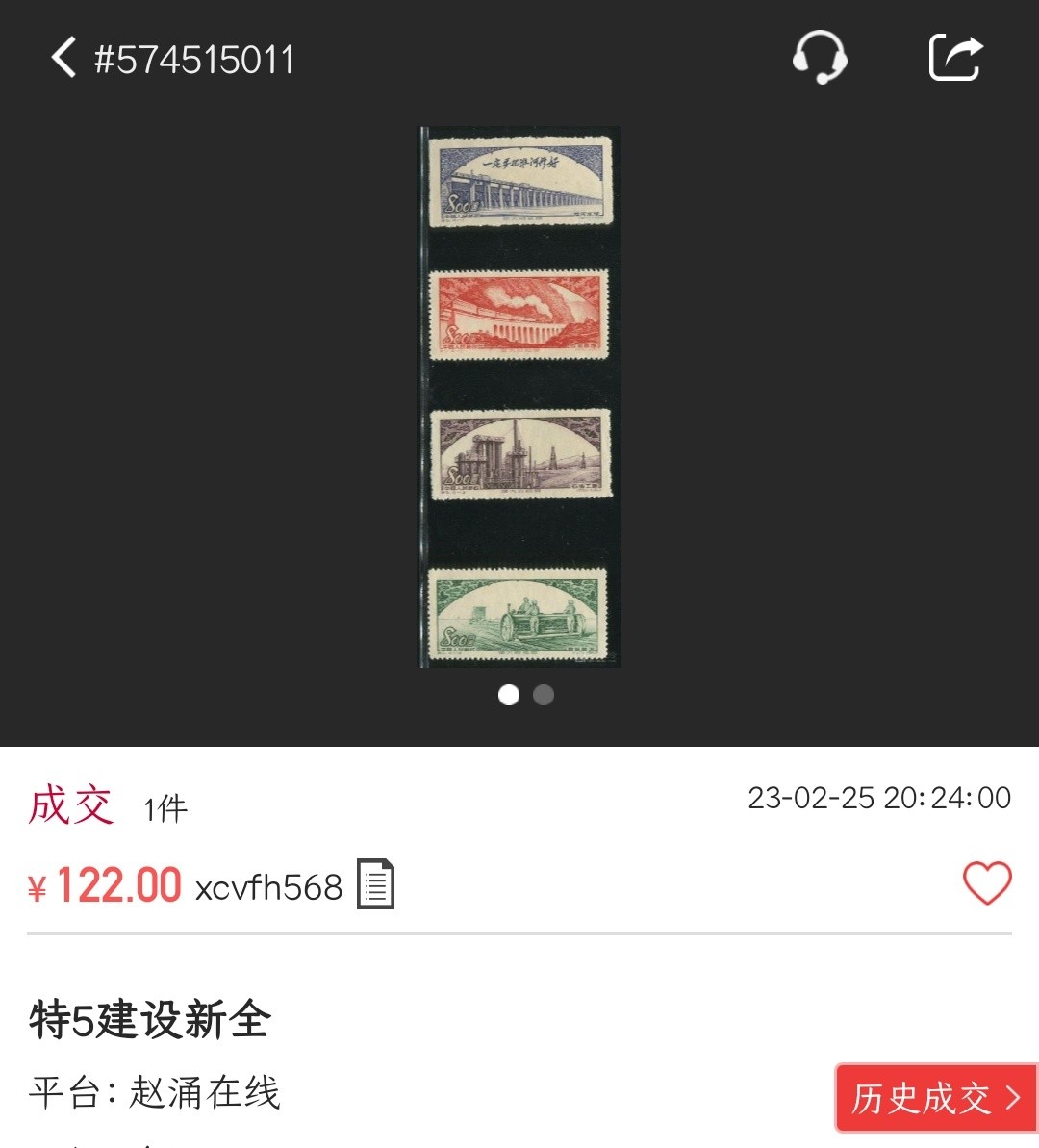Open the document icon beside xcvfh568
1039x1148 pixels.
[x=376, y=884]
